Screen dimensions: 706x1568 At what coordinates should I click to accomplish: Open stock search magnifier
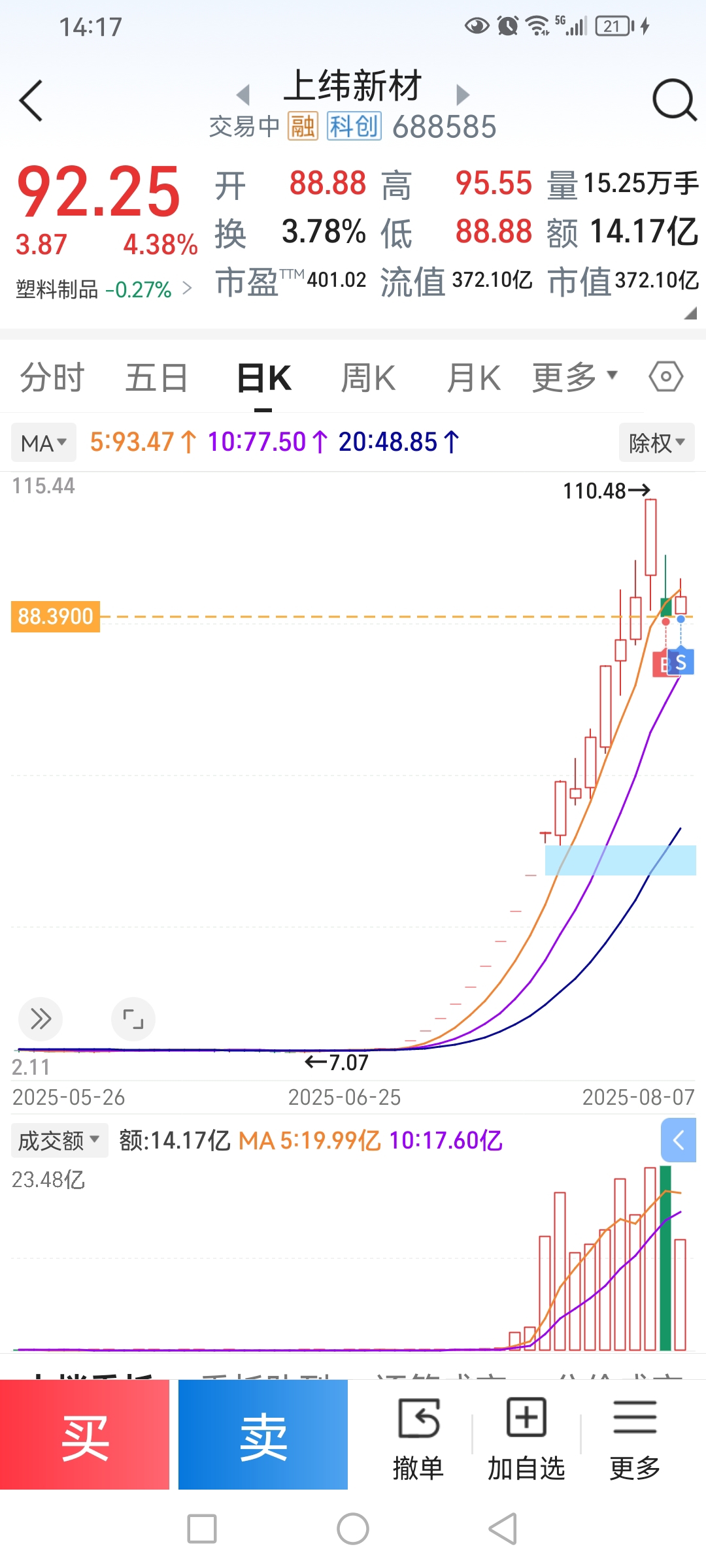point(673,101)
